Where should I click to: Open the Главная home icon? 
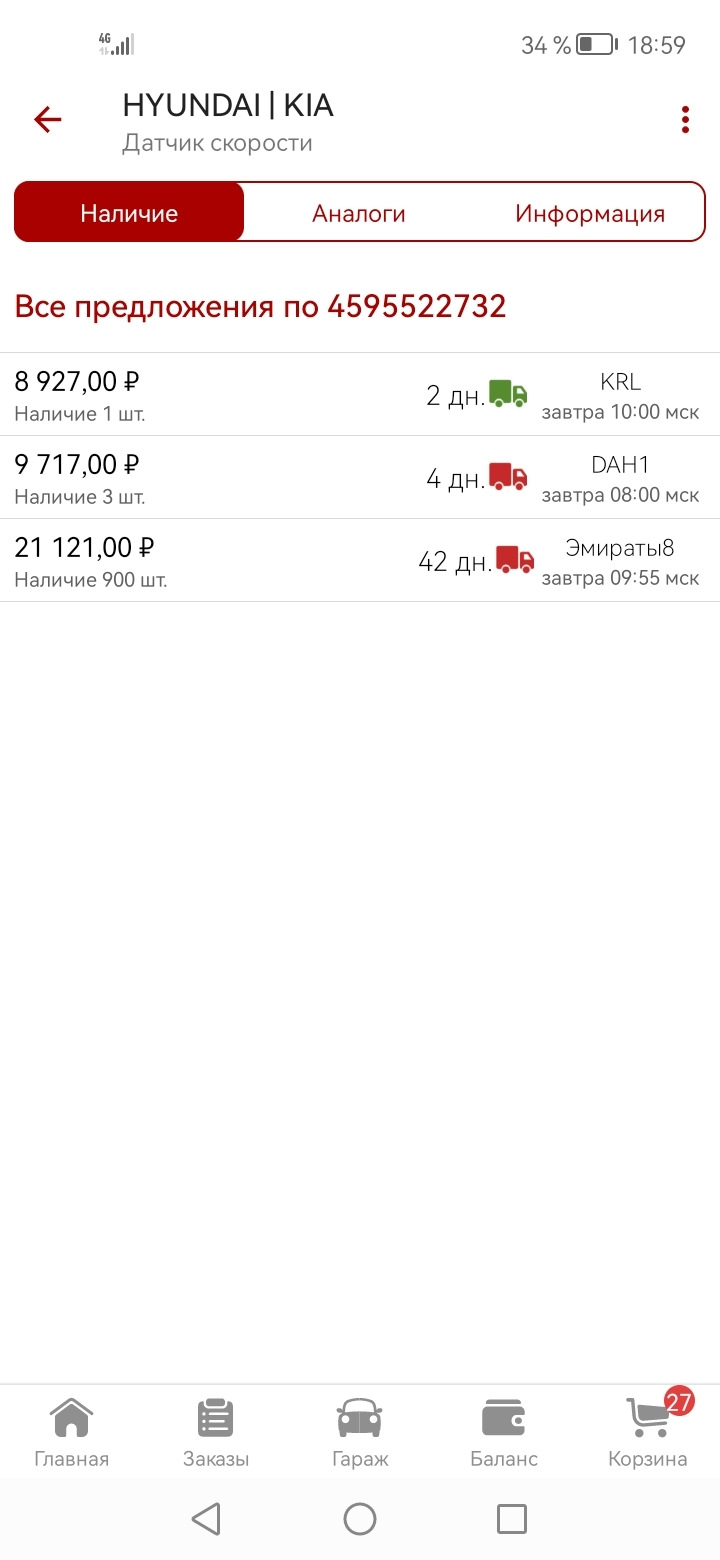click(x=70, y=1430)
